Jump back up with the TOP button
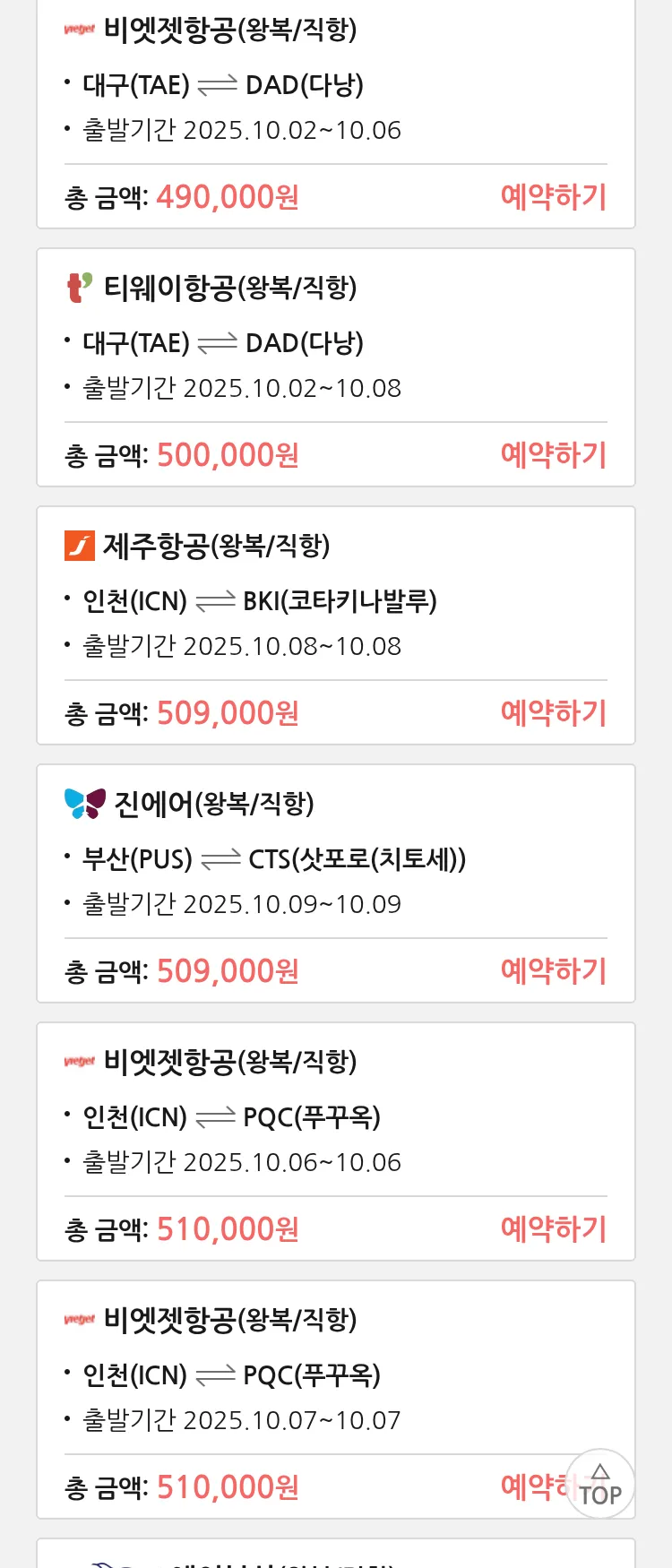Image resolution: width=672 pixels, height=1568 pixels. (x=600, y=1485)
